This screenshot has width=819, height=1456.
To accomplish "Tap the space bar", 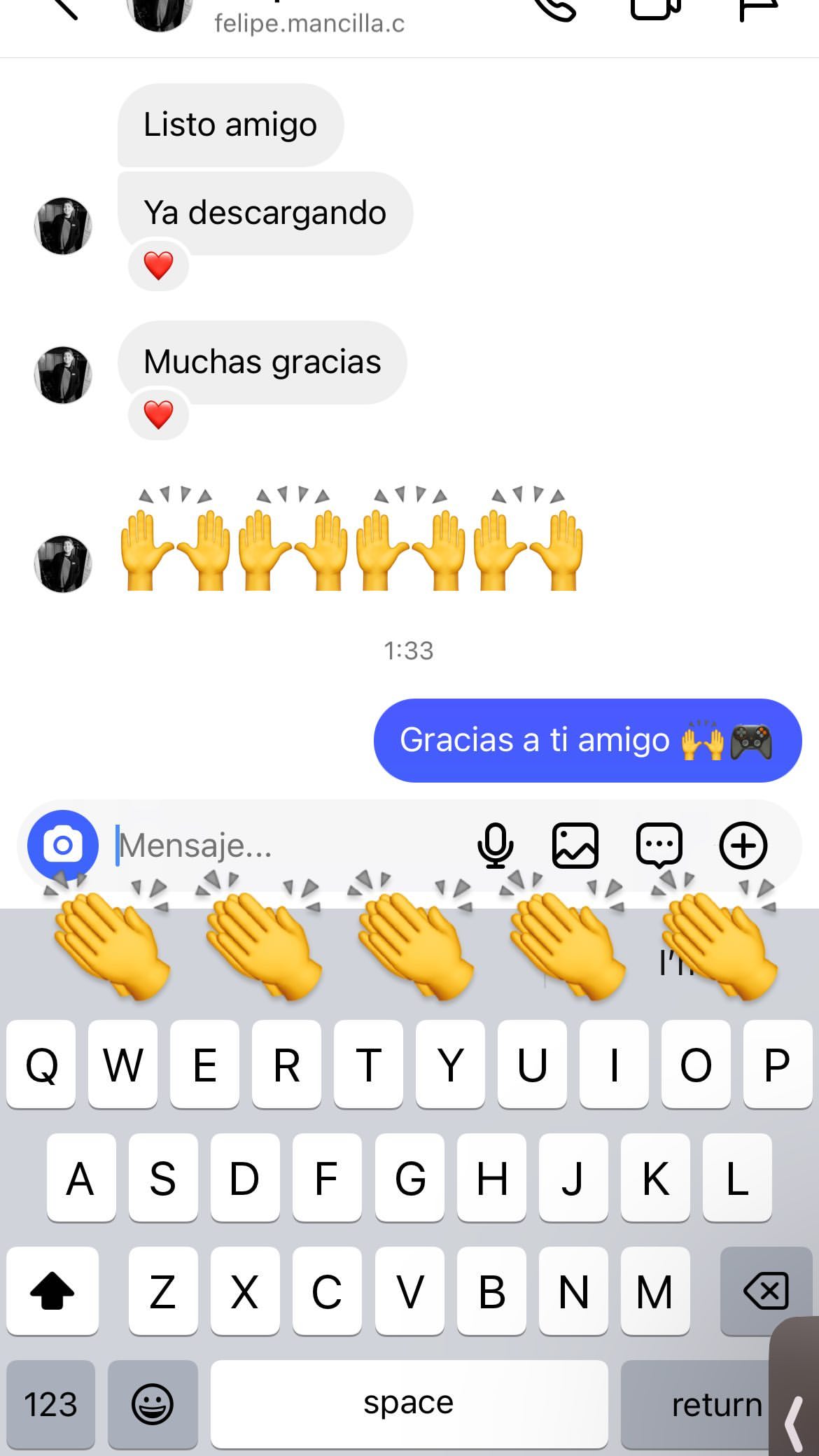I will (409, 1403).
